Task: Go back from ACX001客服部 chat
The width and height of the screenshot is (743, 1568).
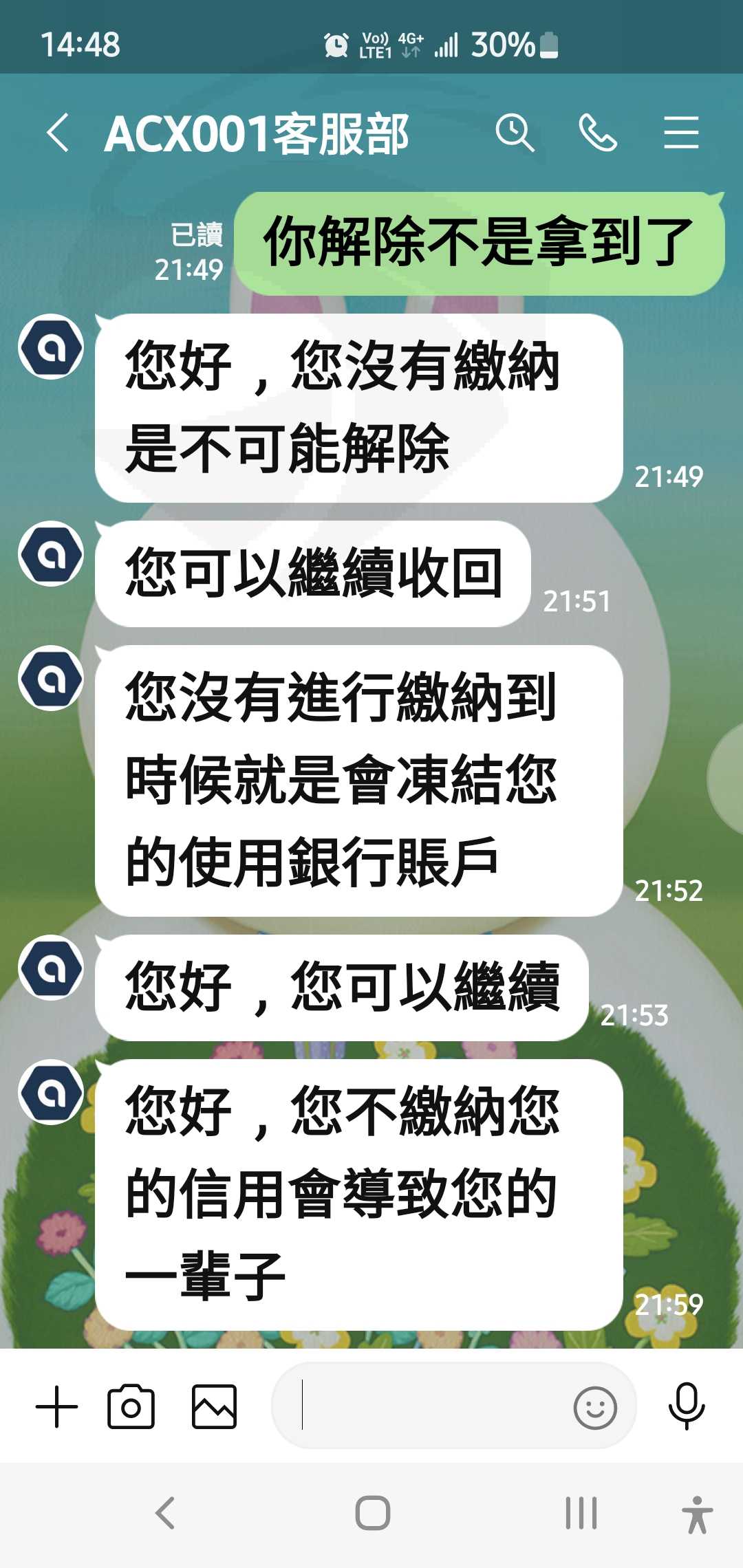Action: (x=58, y=133)
